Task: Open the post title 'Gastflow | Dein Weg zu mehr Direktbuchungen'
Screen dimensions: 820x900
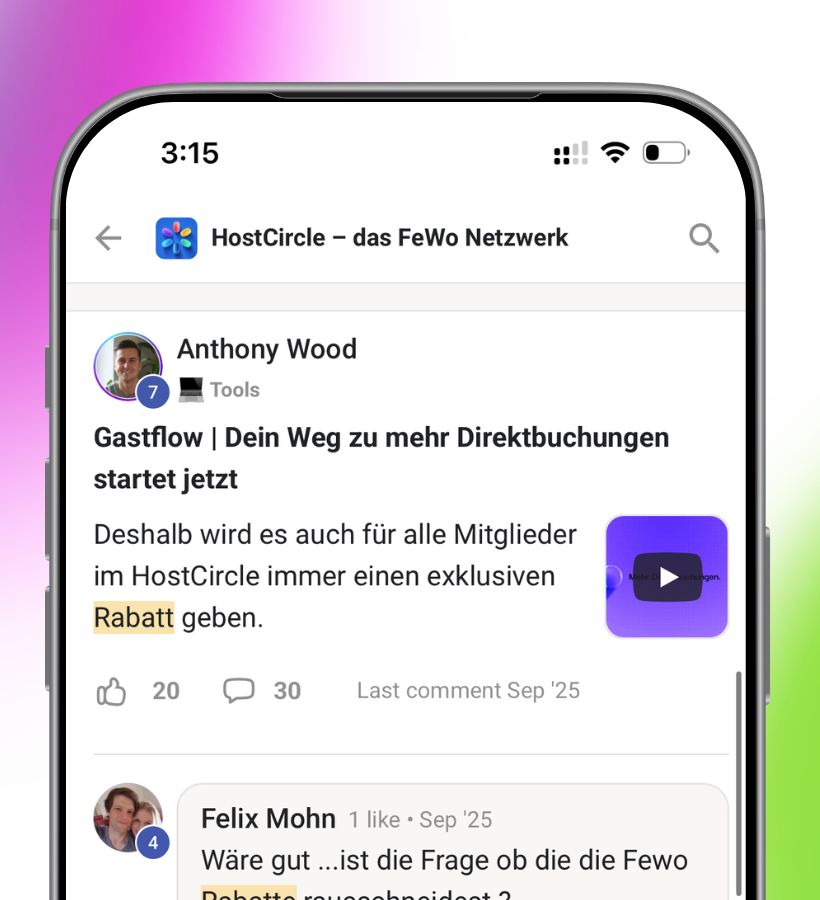Action: [x=381, y=437]
